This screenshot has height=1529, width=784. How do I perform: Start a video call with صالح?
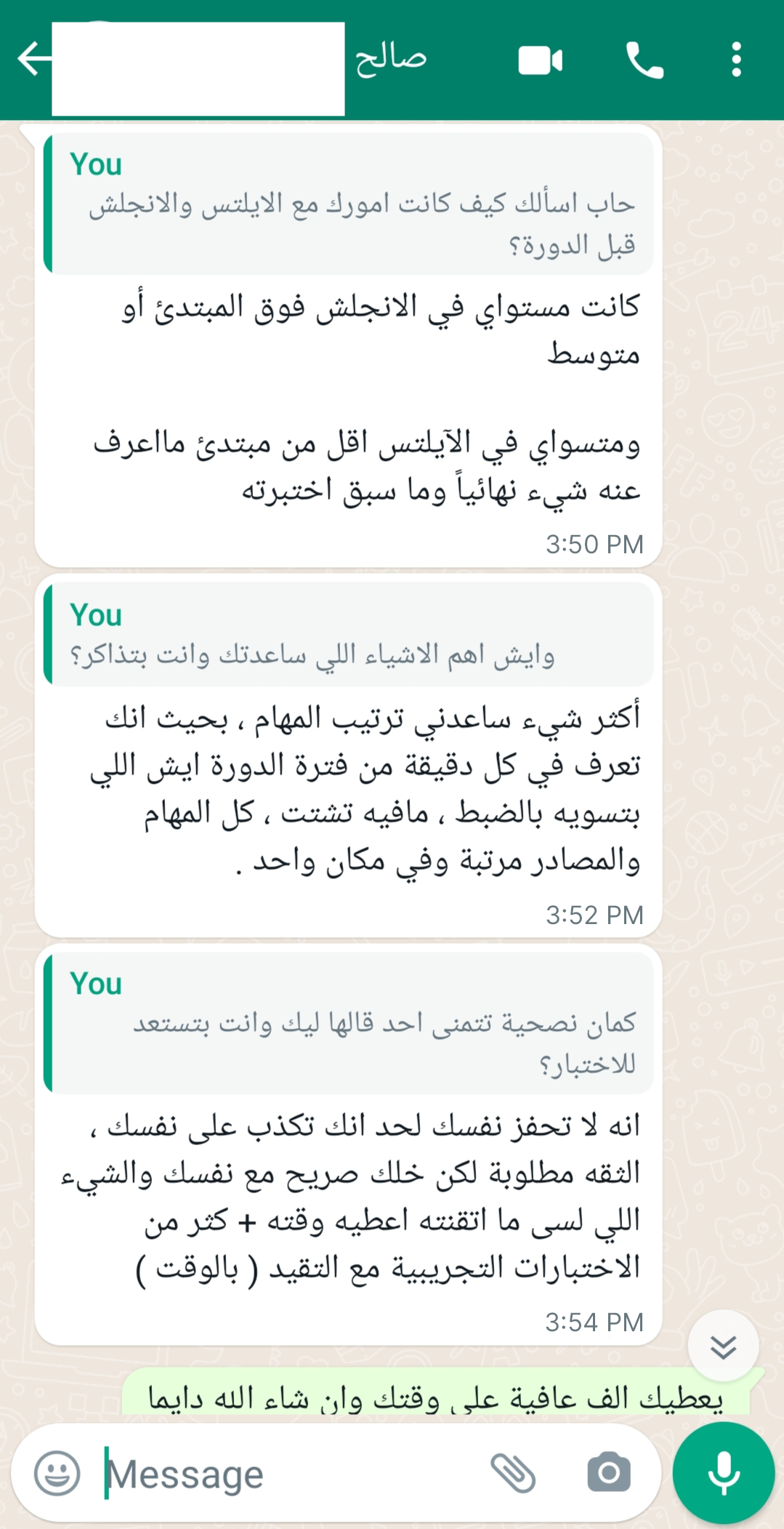click(540, 60)
